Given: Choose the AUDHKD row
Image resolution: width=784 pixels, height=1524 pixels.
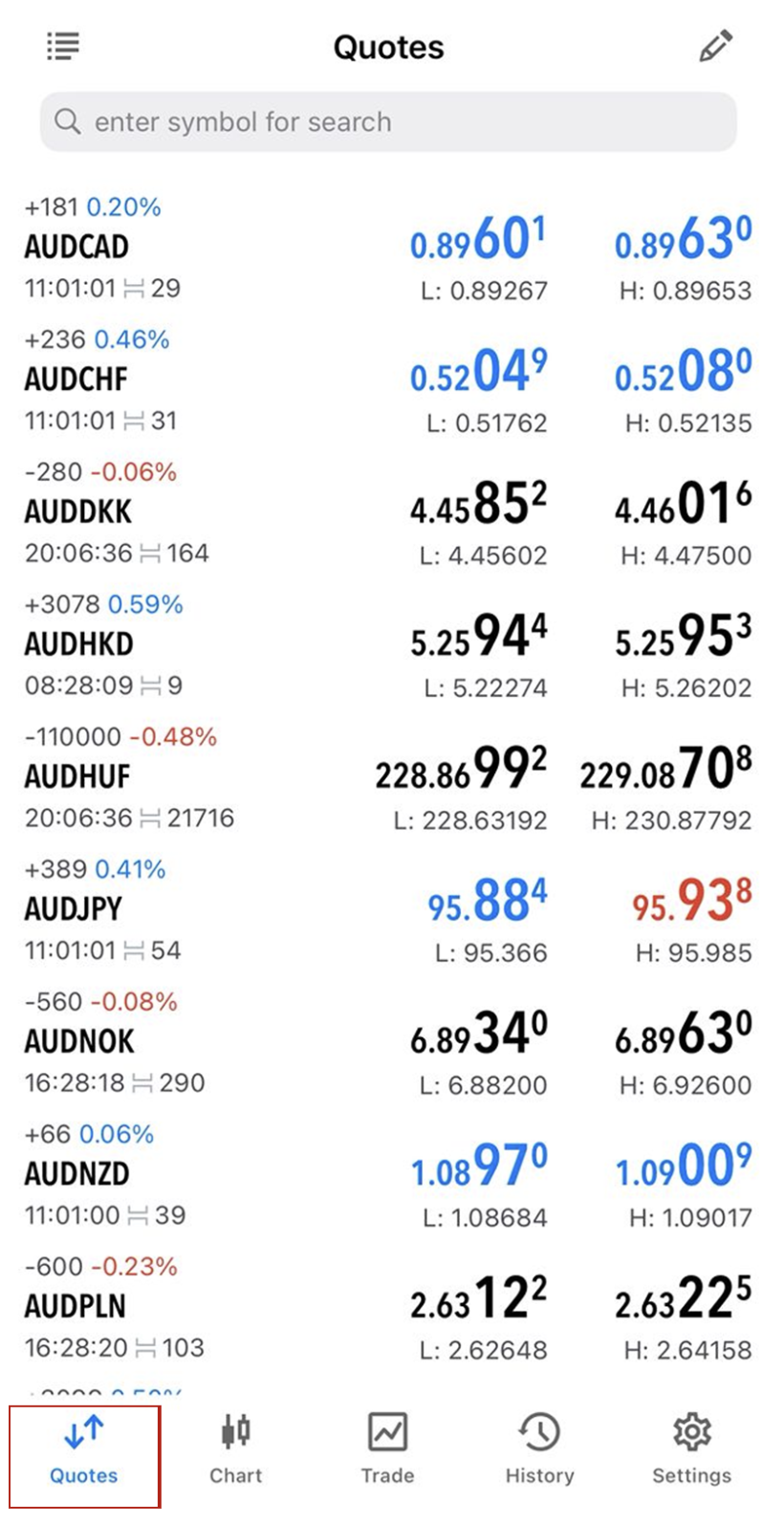Looking at the screenshot, I should [79, 644].
